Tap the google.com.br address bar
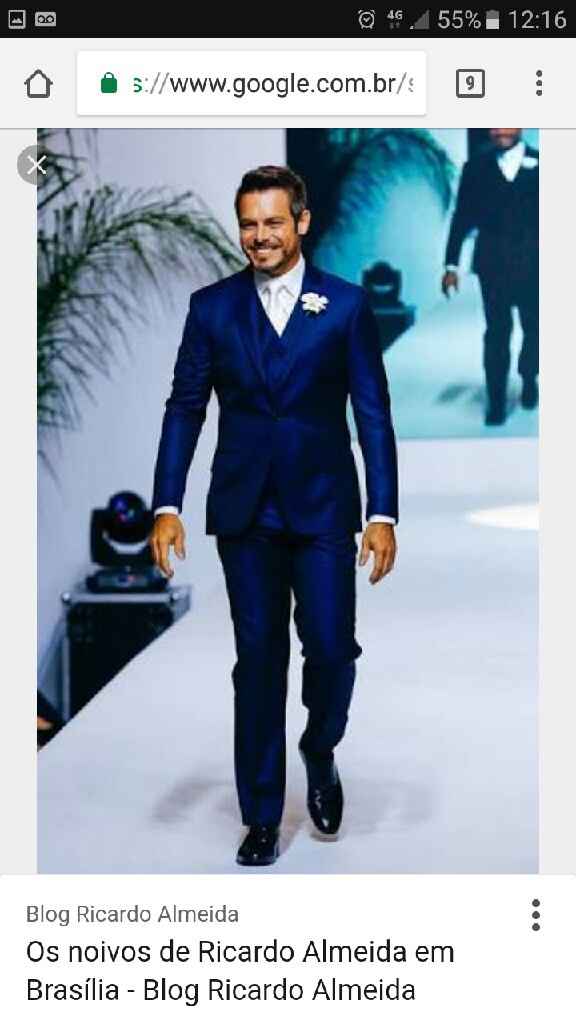 click(x=251, y=84)
